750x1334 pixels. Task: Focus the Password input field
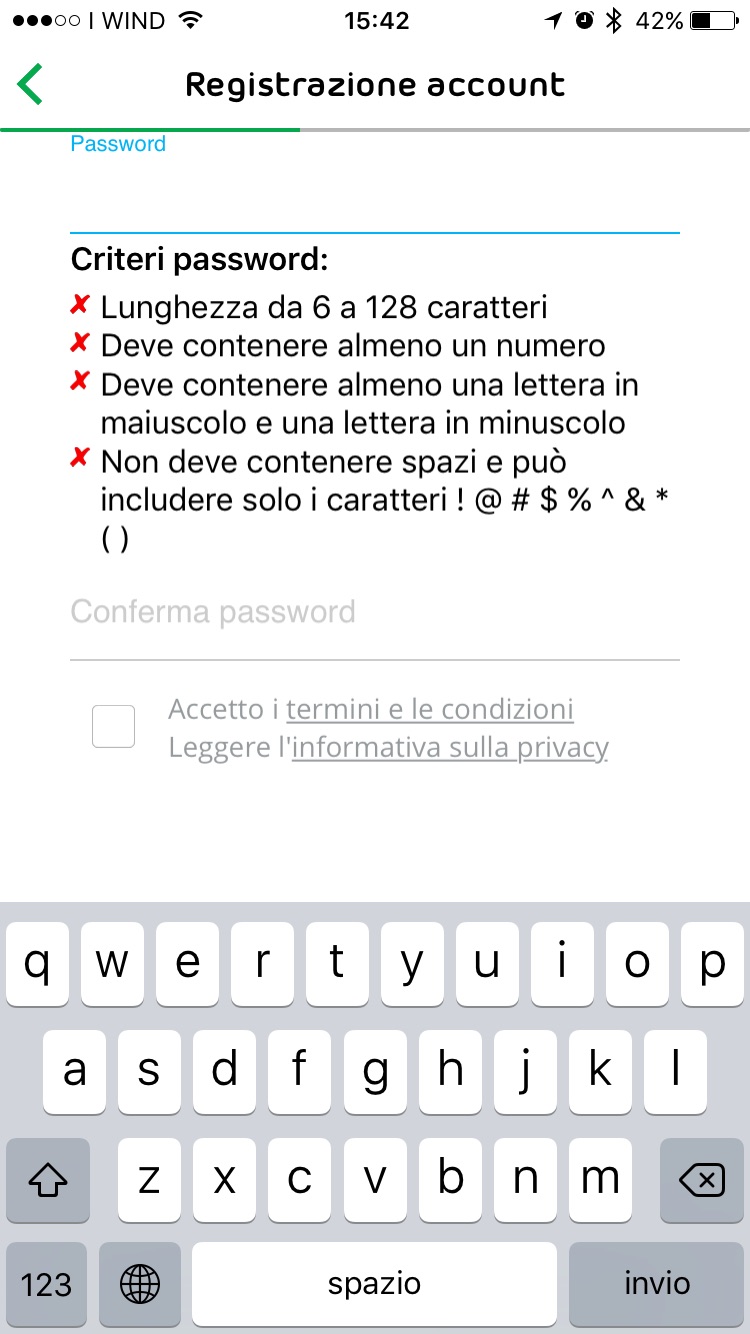[374, 200]
